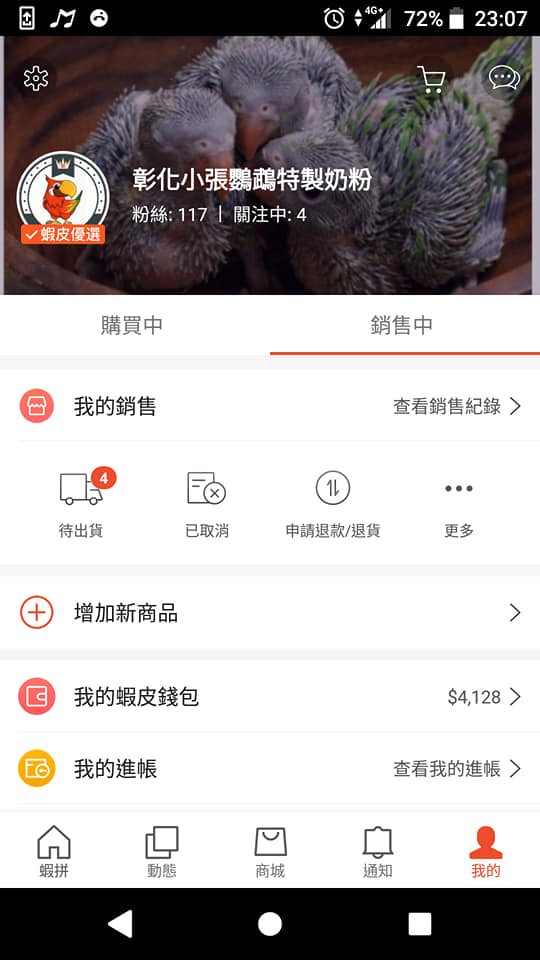View sales records via 查看銷售紀錄
Screen dimensions: 540x960
(x=457, y=406)
